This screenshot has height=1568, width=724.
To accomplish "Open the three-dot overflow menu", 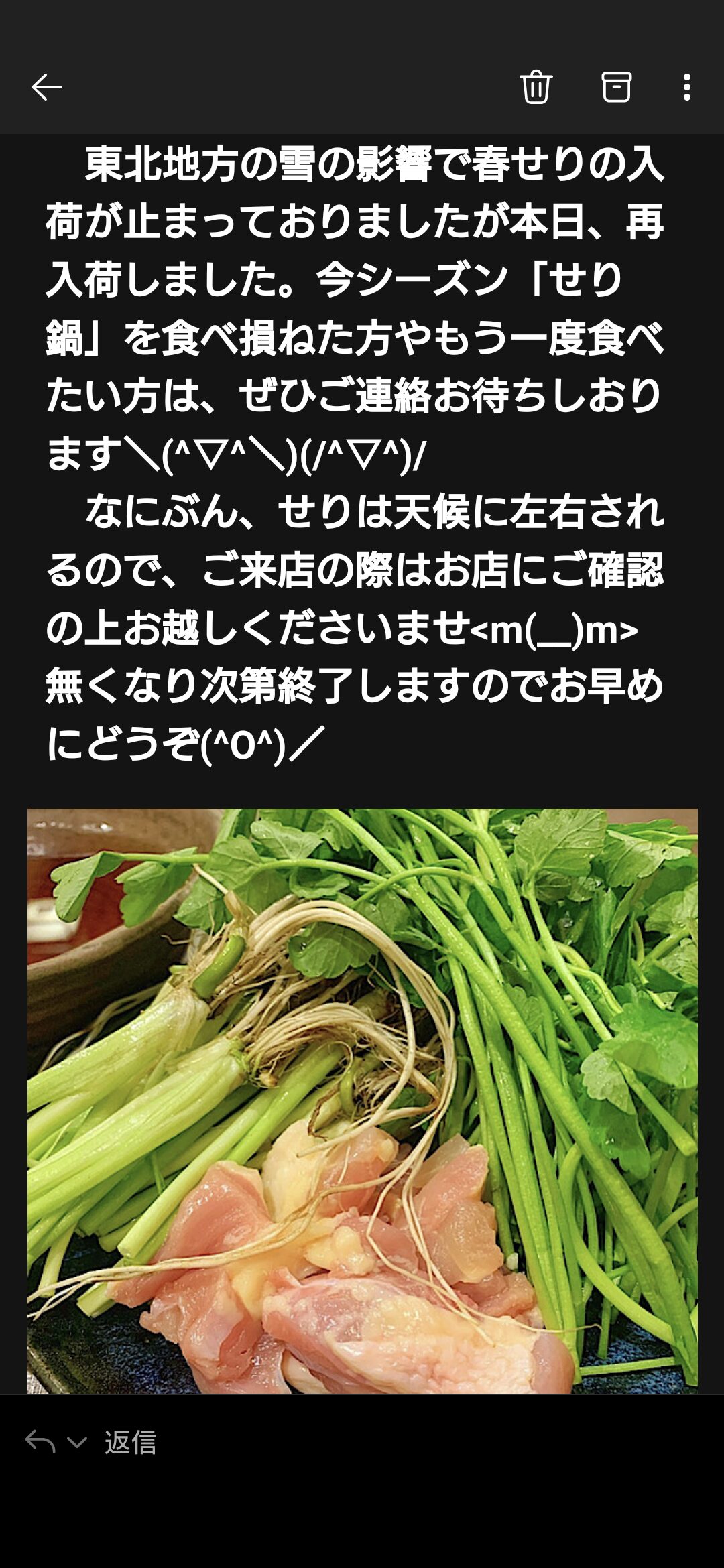I will click(686, 87).
